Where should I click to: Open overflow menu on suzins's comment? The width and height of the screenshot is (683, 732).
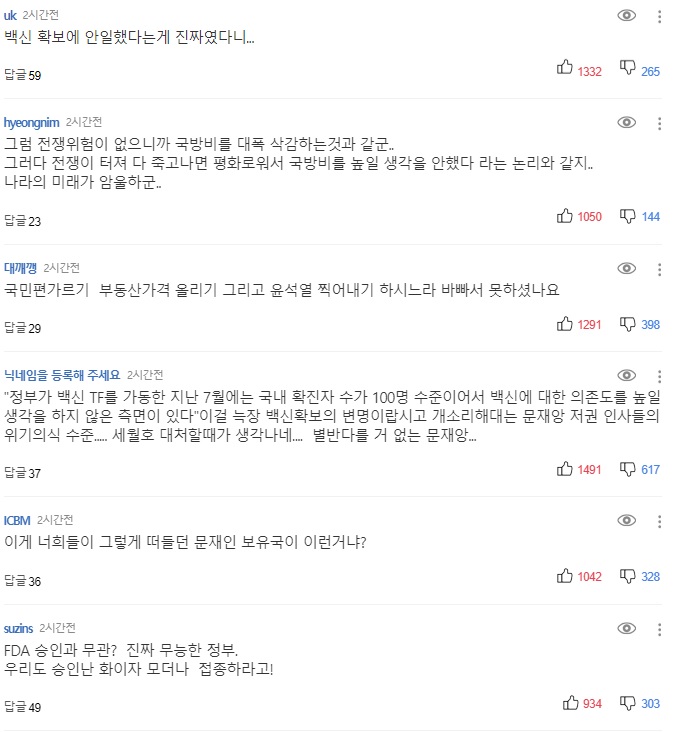(x=659, y=628)
